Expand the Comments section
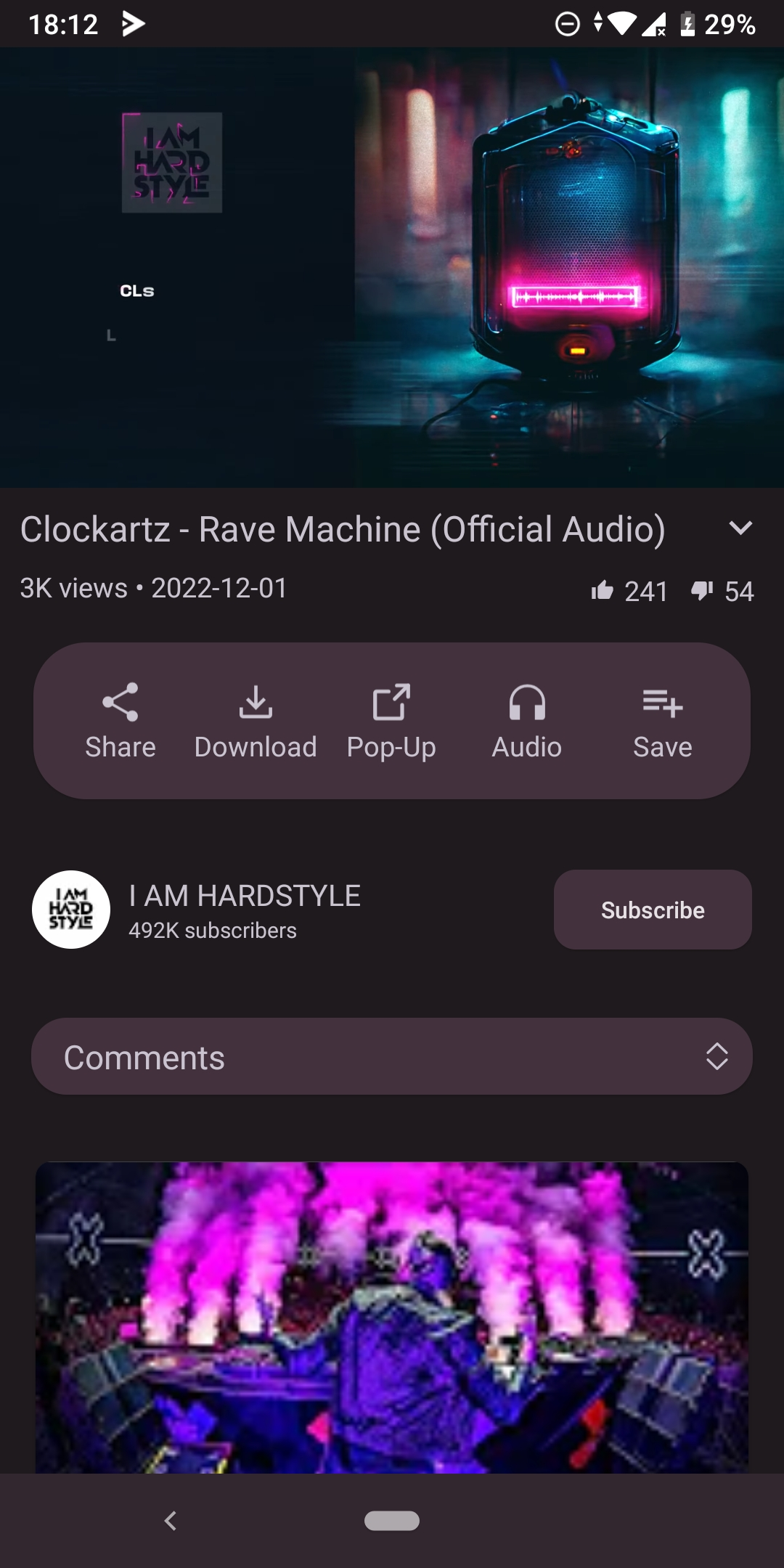 (x=392, y=1056)
